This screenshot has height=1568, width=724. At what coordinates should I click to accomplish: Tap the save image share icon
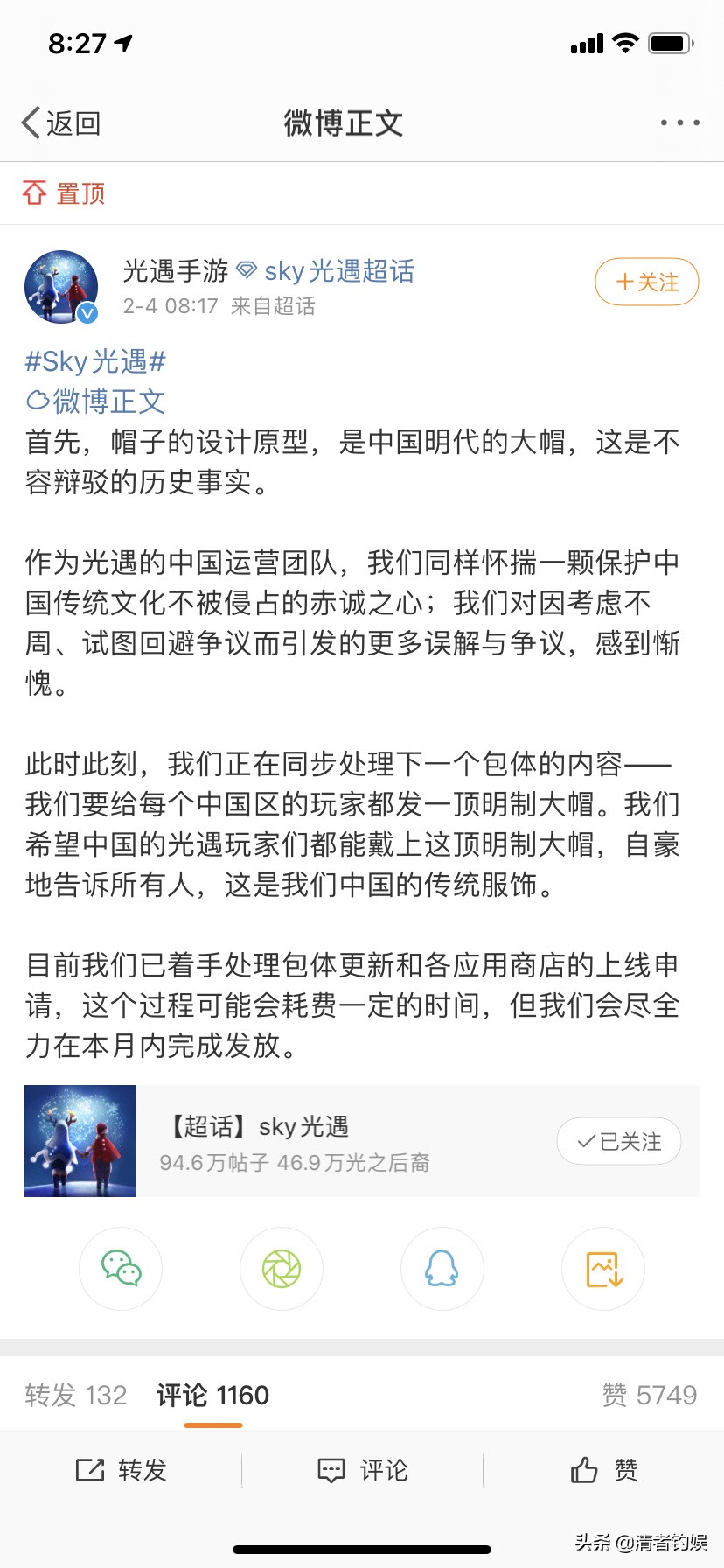(602, 1269)
